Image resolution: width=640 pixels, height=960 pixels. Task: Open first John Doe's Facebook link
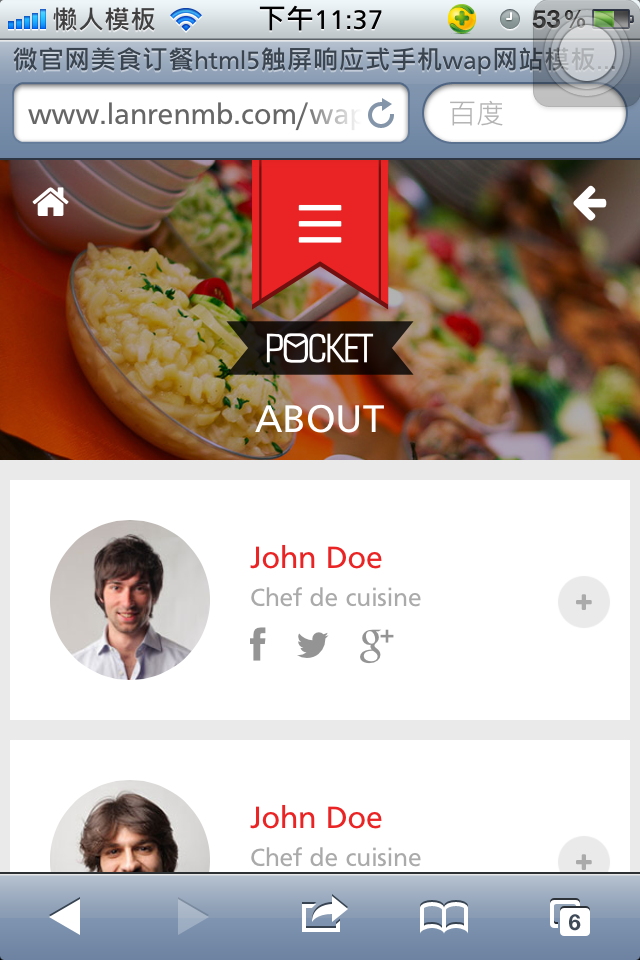(258, 645)
